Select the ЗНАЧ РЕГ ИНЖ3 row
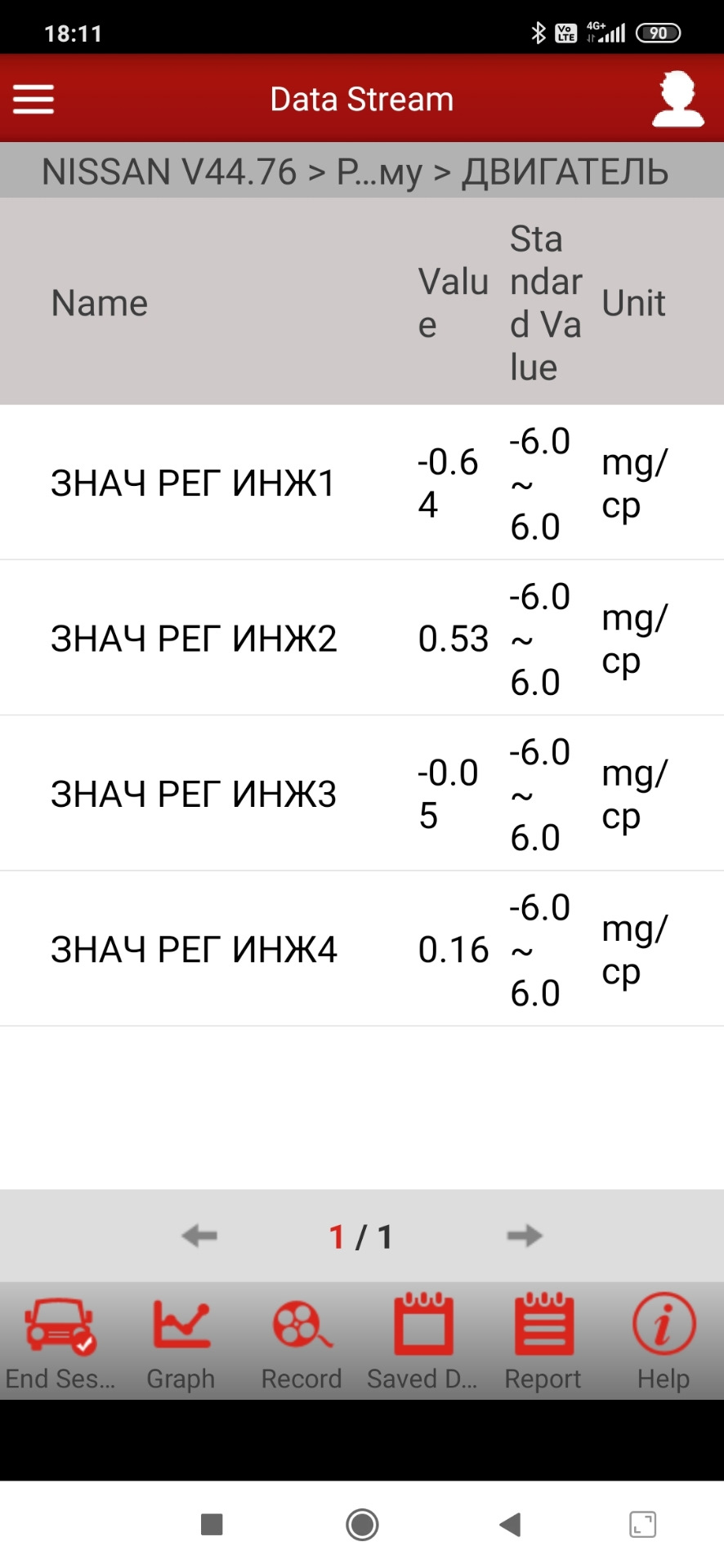Image resolution: width=724 pixels, height=1568 pixels. [x=194, y=794]
